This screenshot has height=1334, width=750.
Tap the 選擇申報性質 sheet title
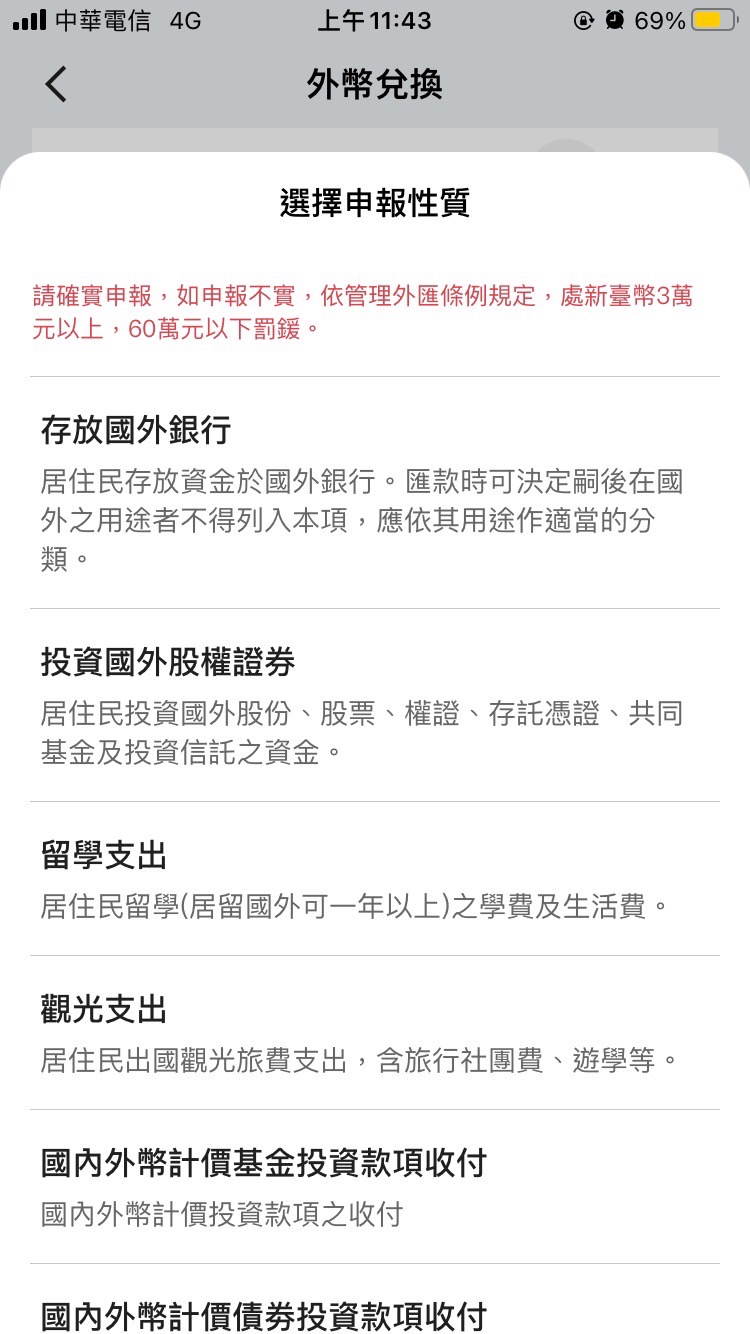(375, 202)
